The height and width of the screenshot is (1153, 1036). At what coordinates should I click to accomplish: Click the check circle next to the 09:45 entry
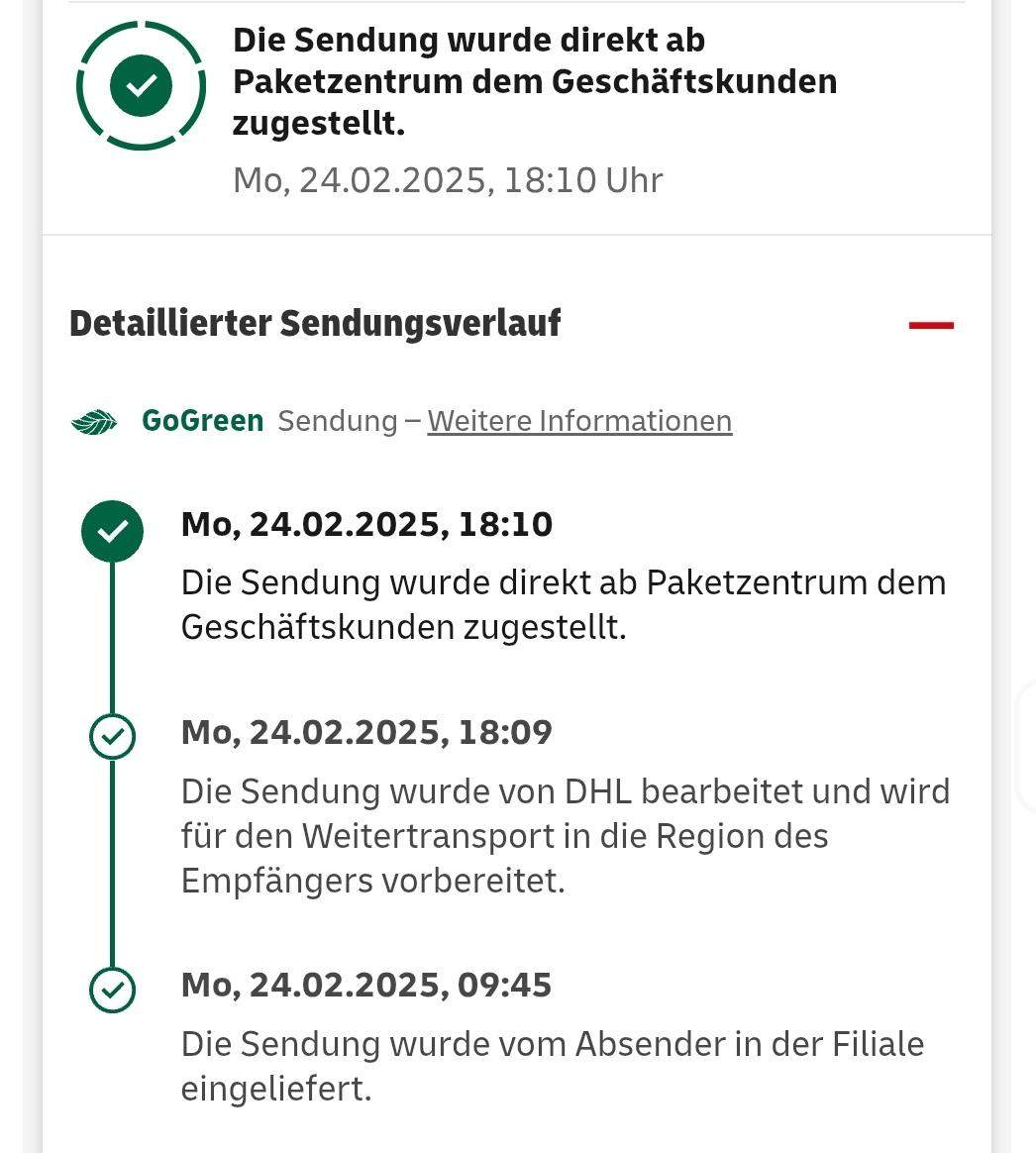coord(112,989)
